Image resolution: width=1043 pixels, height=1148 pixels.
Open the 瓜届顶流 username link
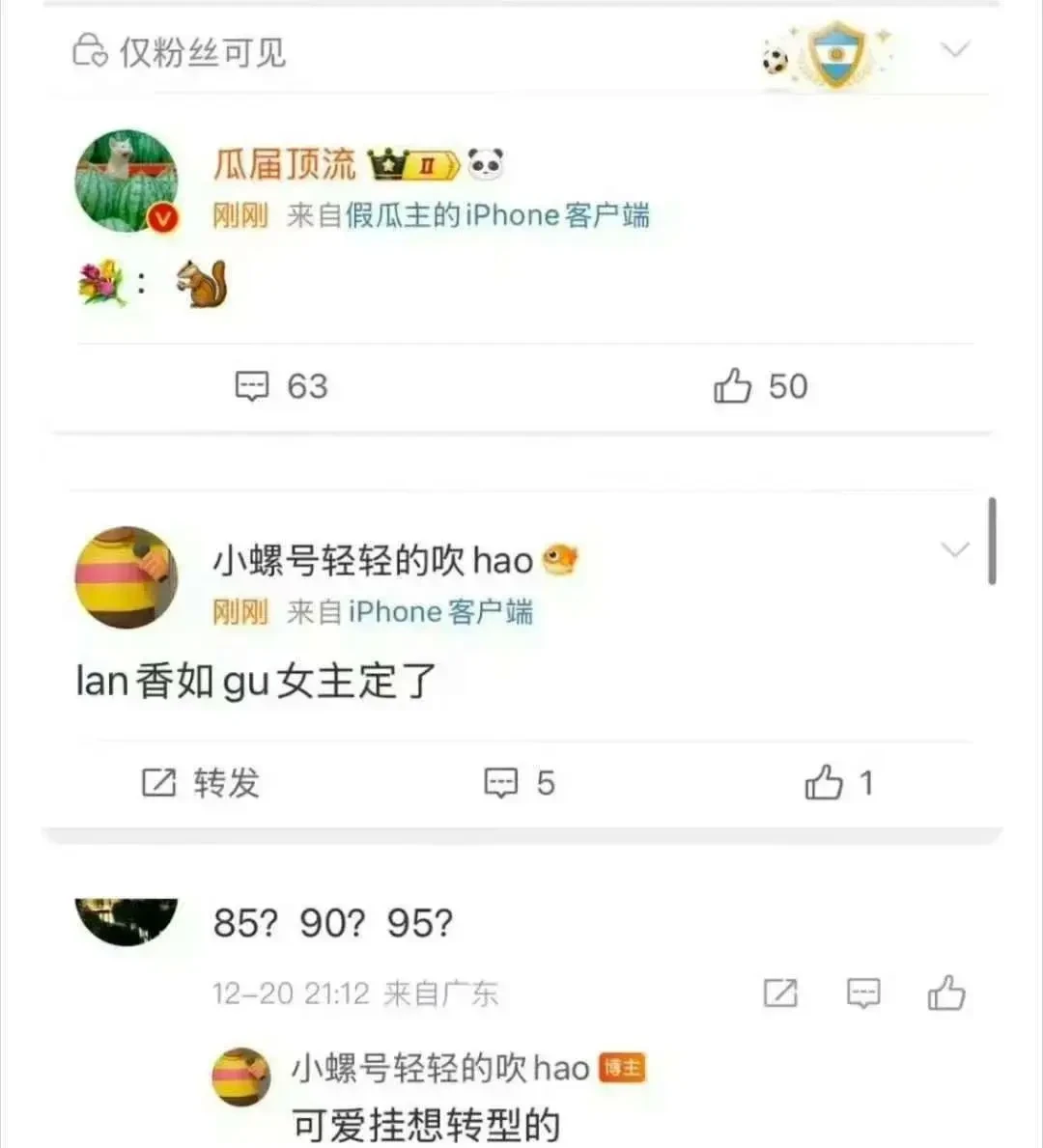point(284,165)
